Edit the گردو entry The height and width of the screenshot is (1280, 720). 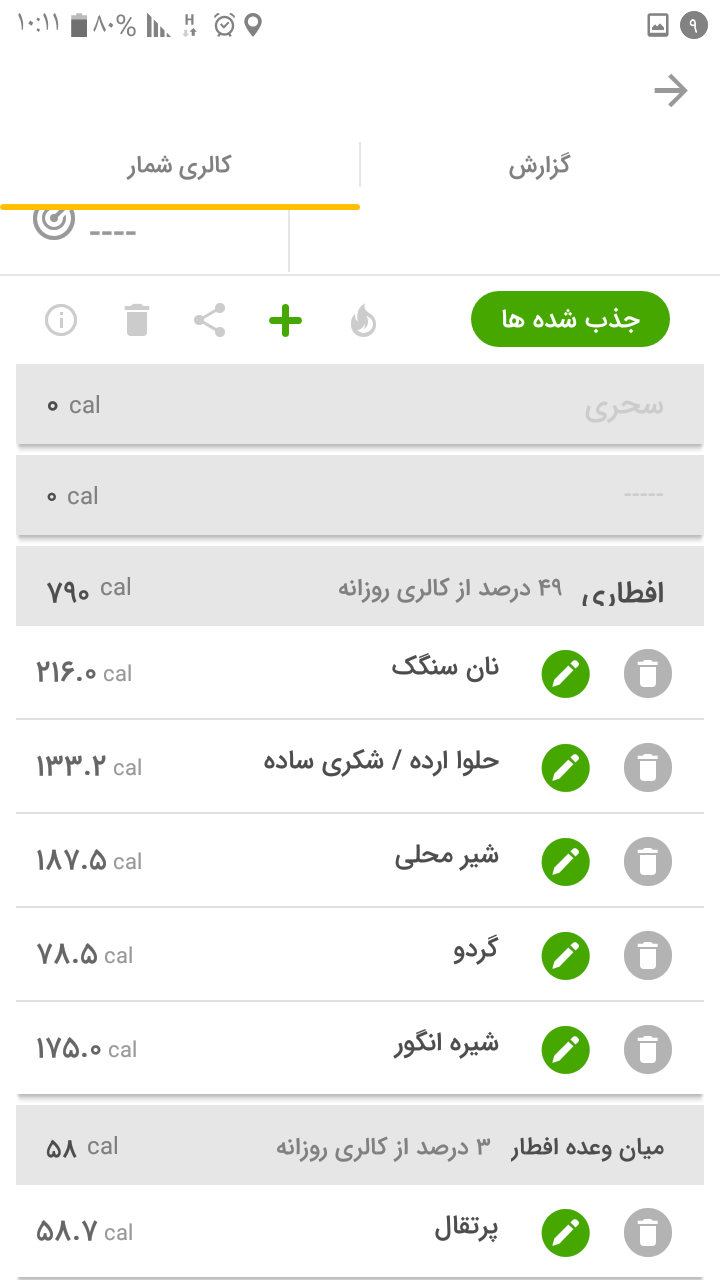566,956
